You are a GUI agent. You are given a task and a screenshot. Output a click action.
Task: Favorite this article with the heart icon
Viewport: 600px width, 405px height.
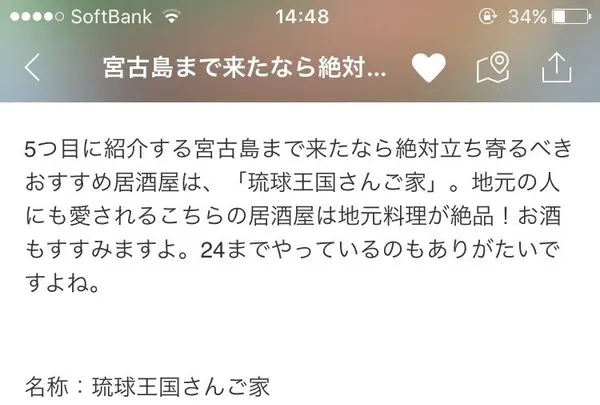coord(428,68)
